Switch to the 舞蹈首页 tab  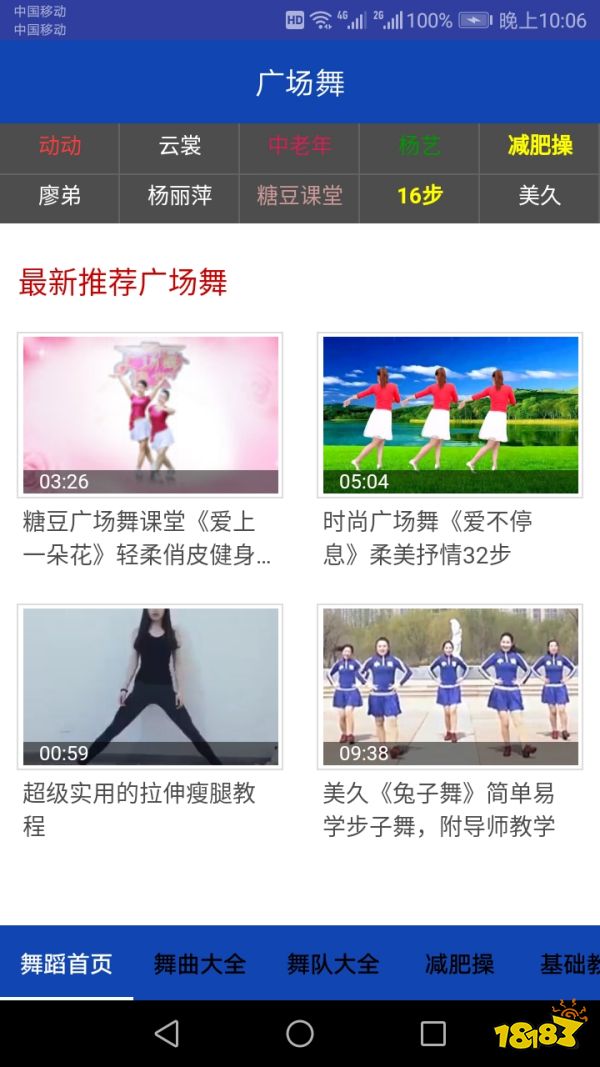[66, 964]
